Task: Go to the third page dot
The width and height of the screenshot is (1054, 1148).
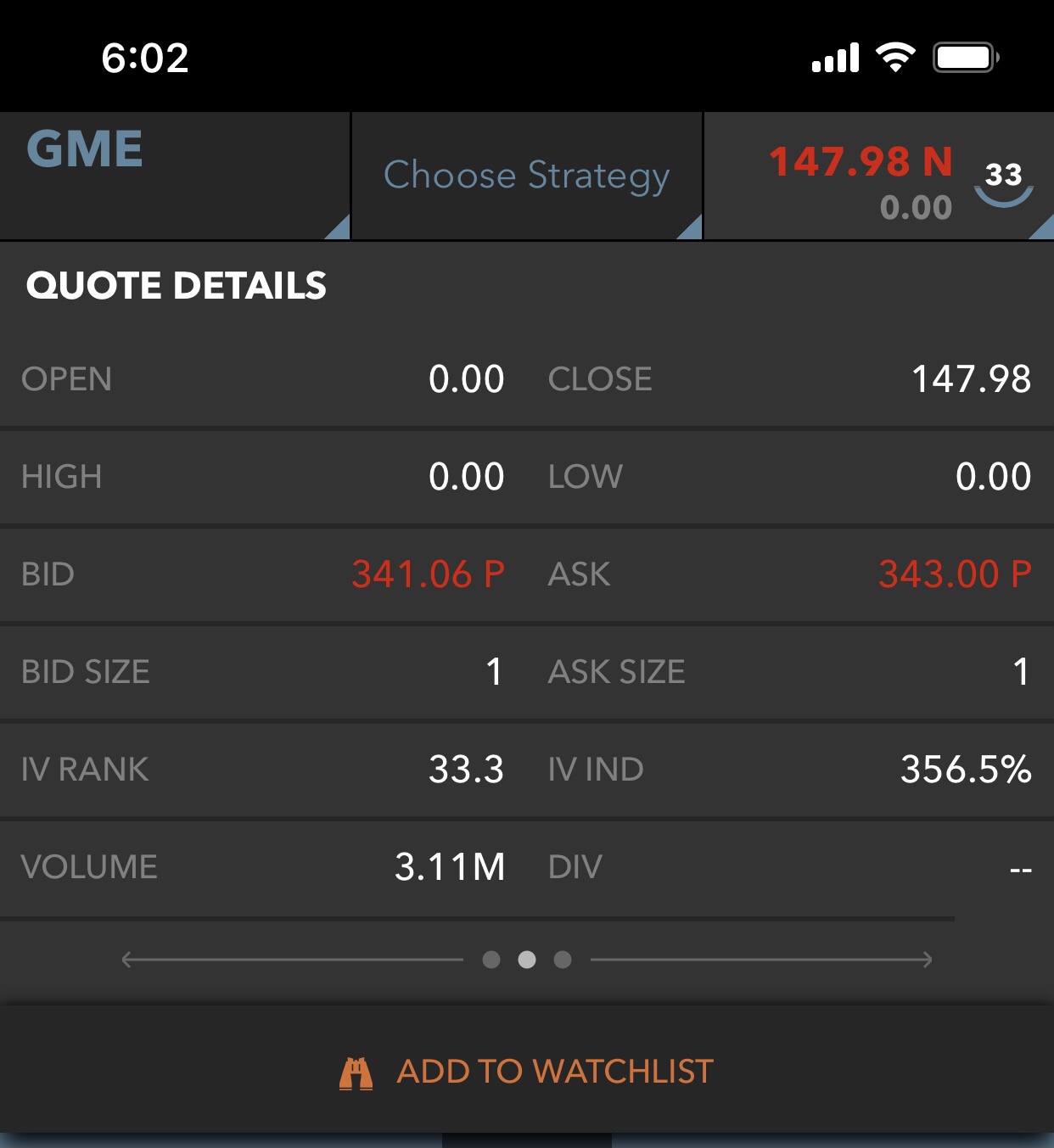Action: coord(563,960)
